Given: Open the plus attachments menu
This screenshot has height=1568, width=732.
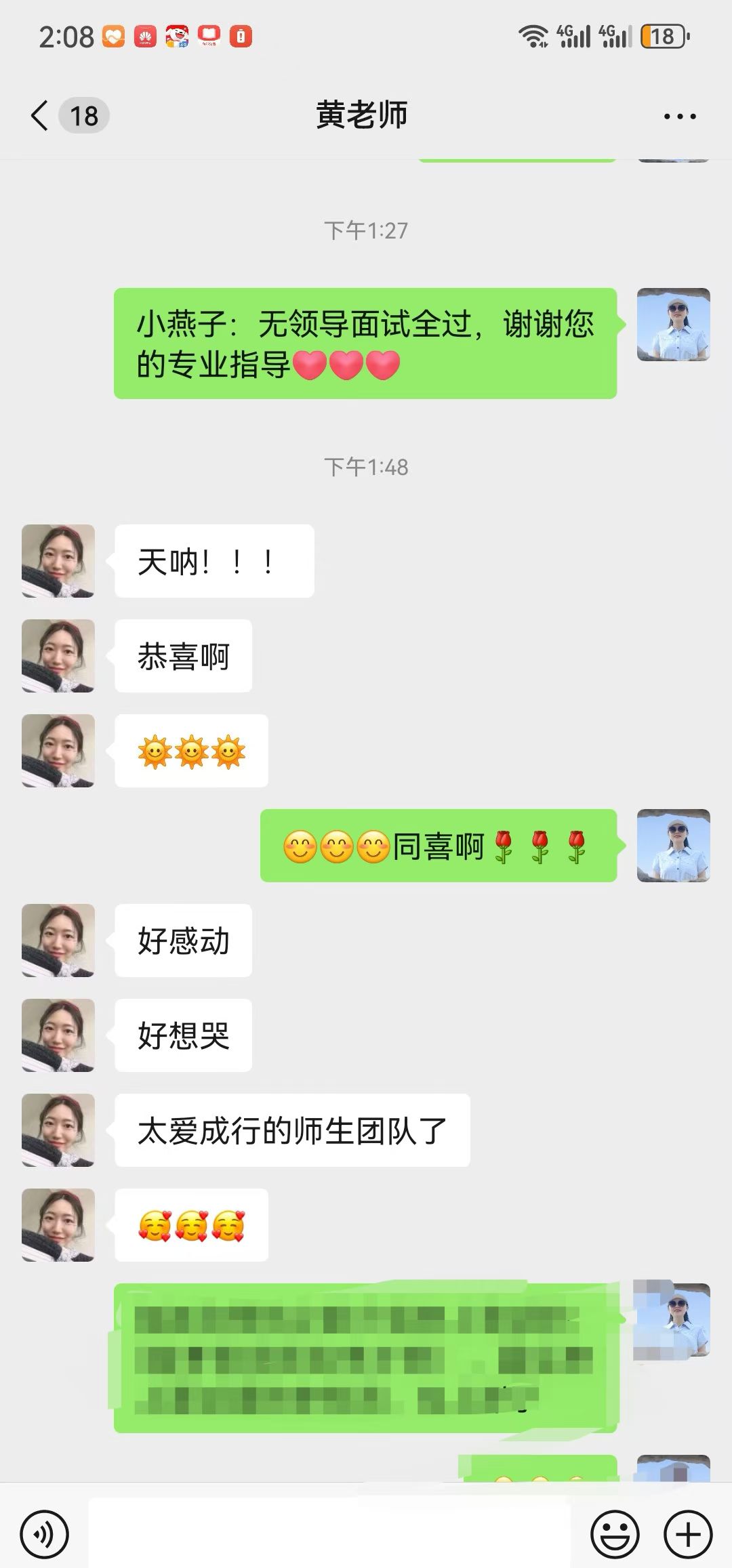Looking at the screenshot, I should 688,1534.
